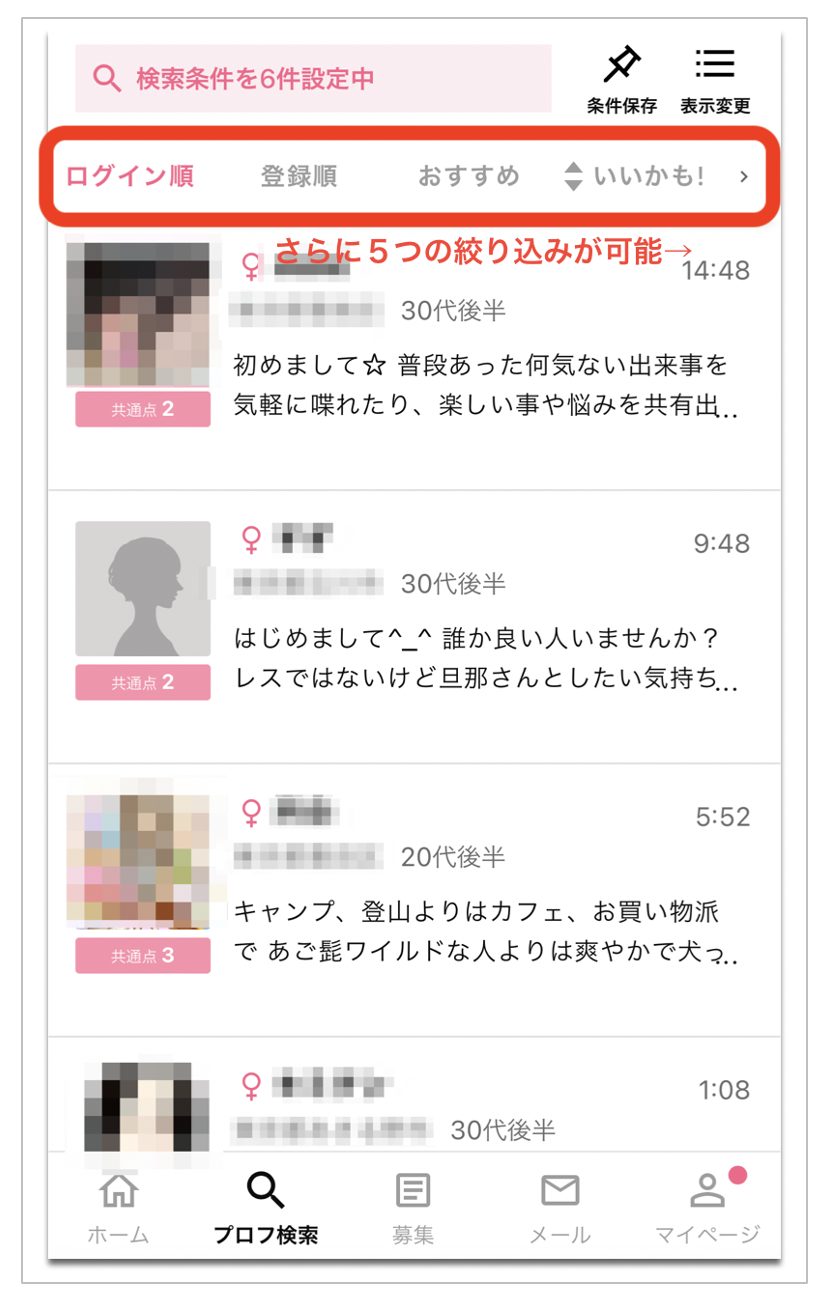Switch to the 登録順 tab
This screenshot has height=1302, width=826.
click(298, 177)
